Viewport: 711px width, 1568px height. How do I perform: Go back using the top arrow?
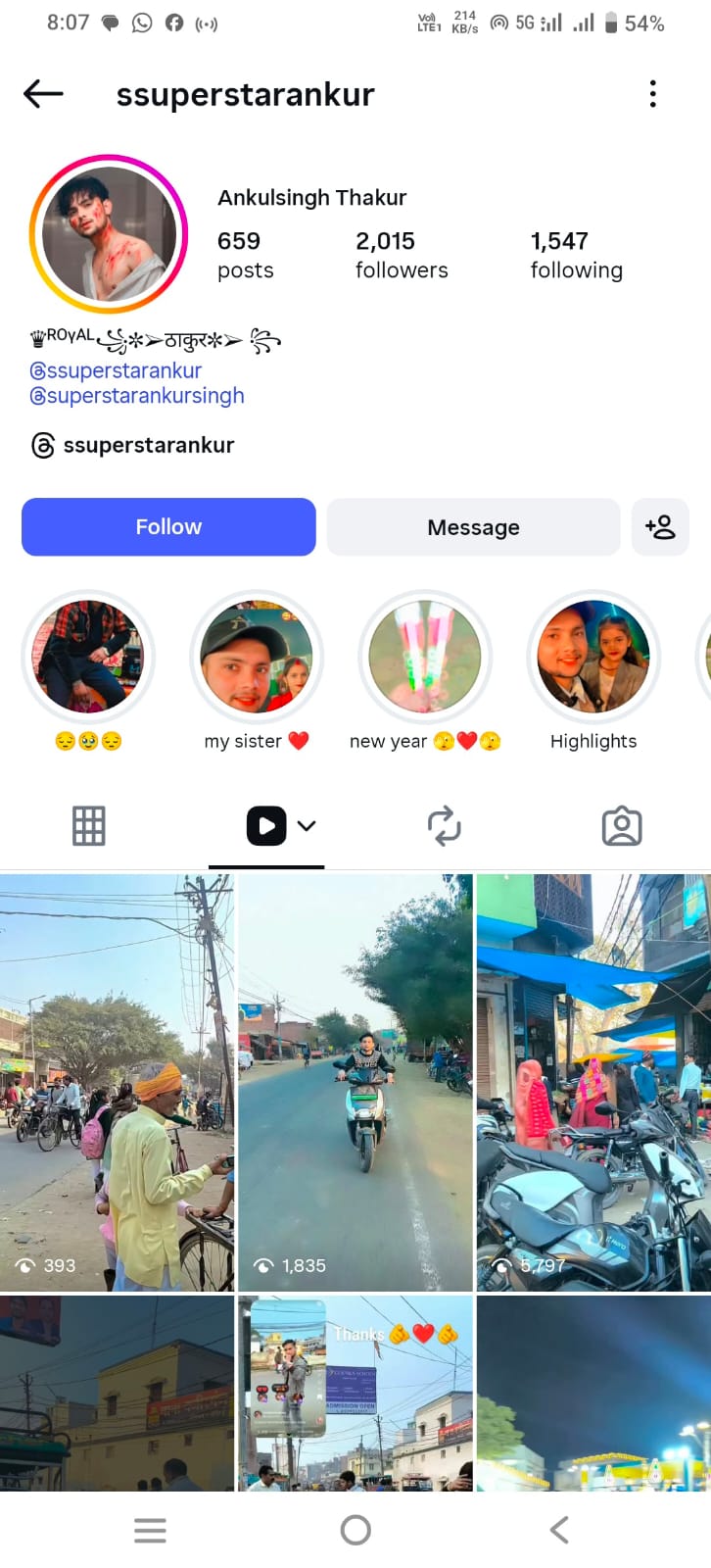pyautogui.click(x=43, y=94)
